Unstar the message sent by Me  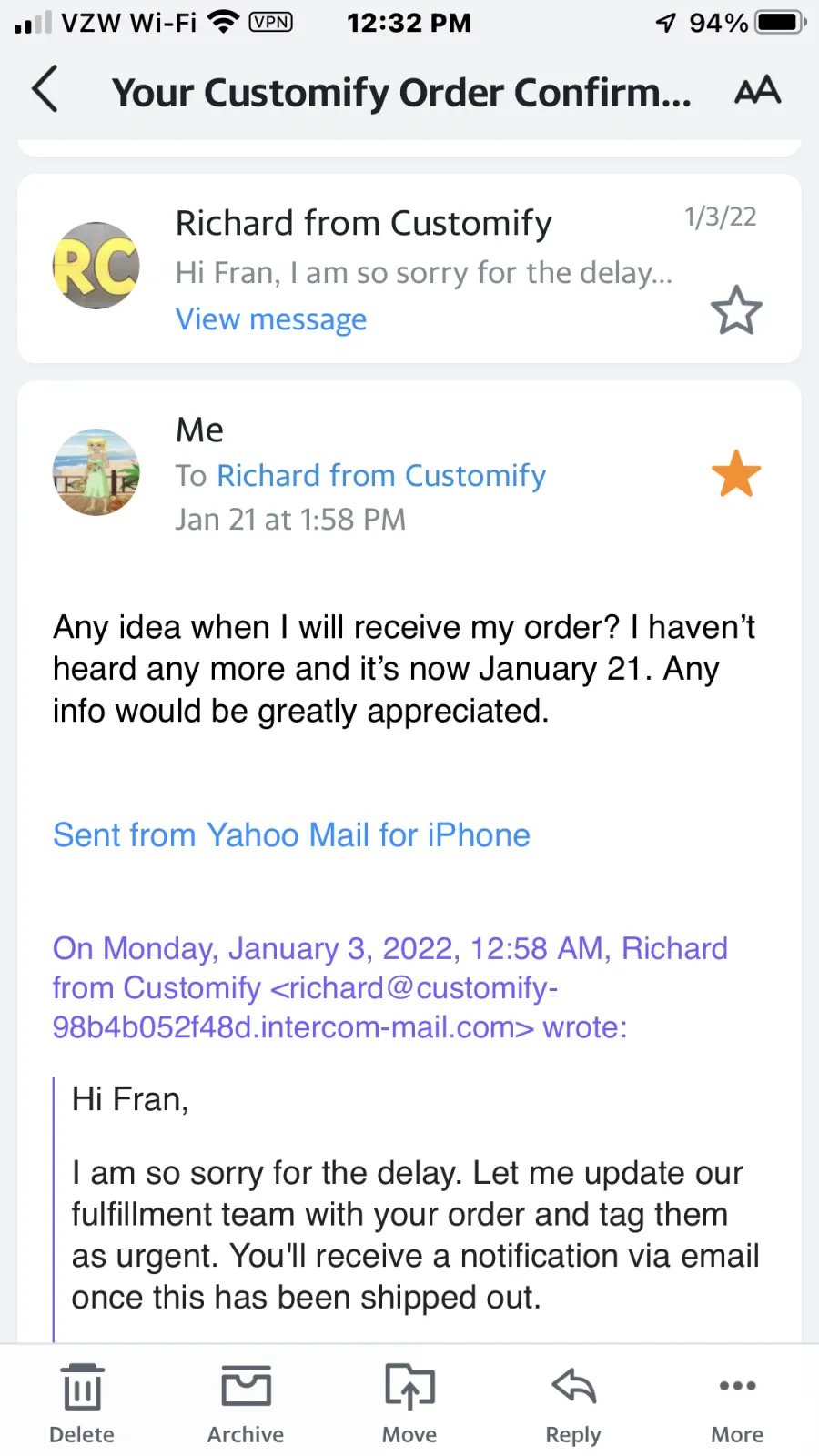coord(735,474)
